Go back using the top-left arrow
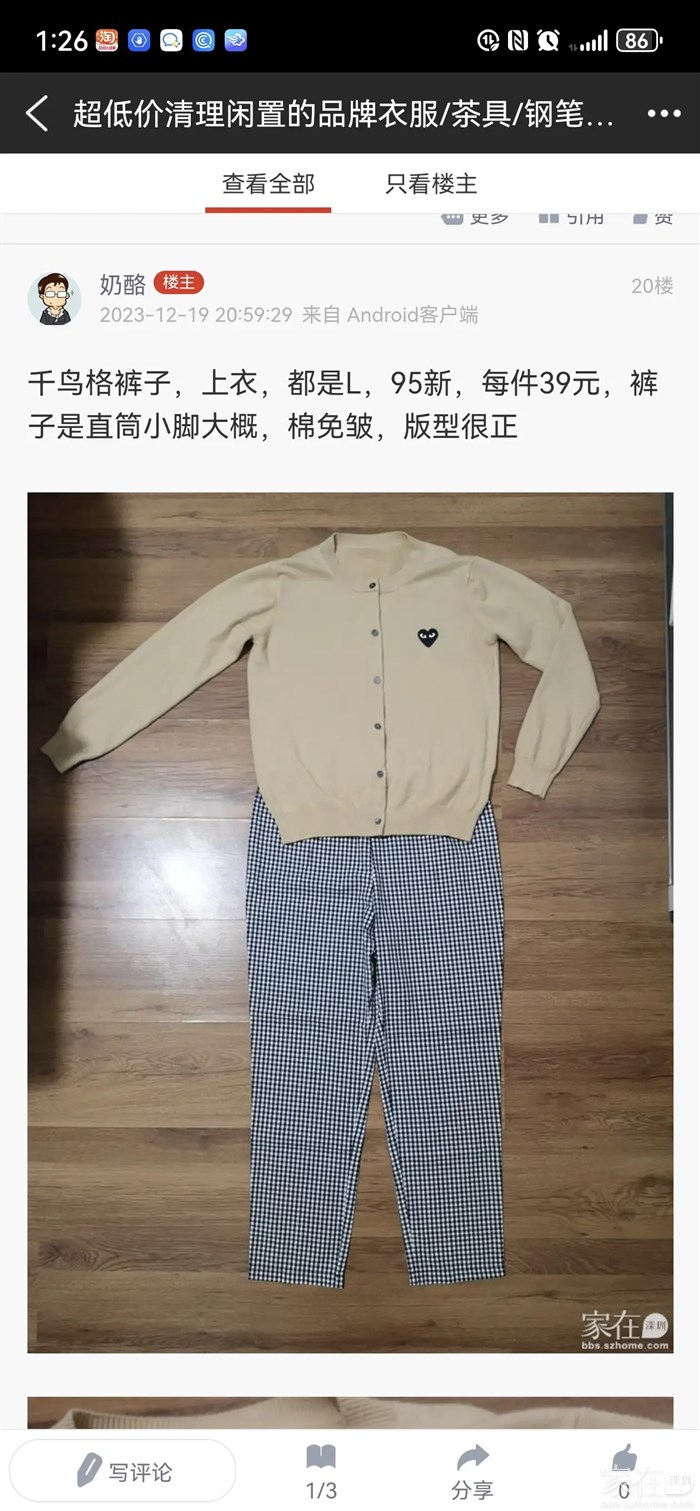700x1511 pixels. (x=37, y=114)
